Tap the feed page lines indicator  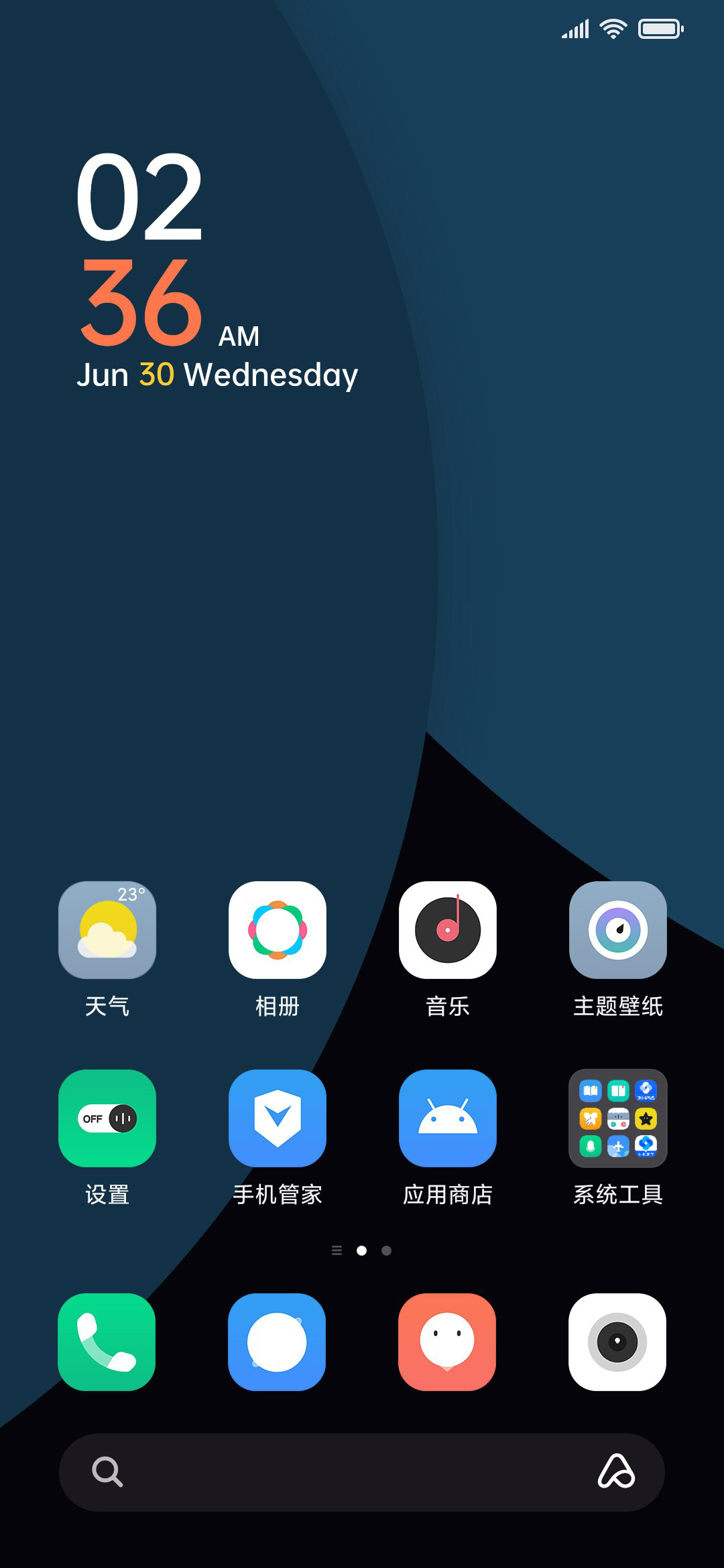(x=337, y=1250)
